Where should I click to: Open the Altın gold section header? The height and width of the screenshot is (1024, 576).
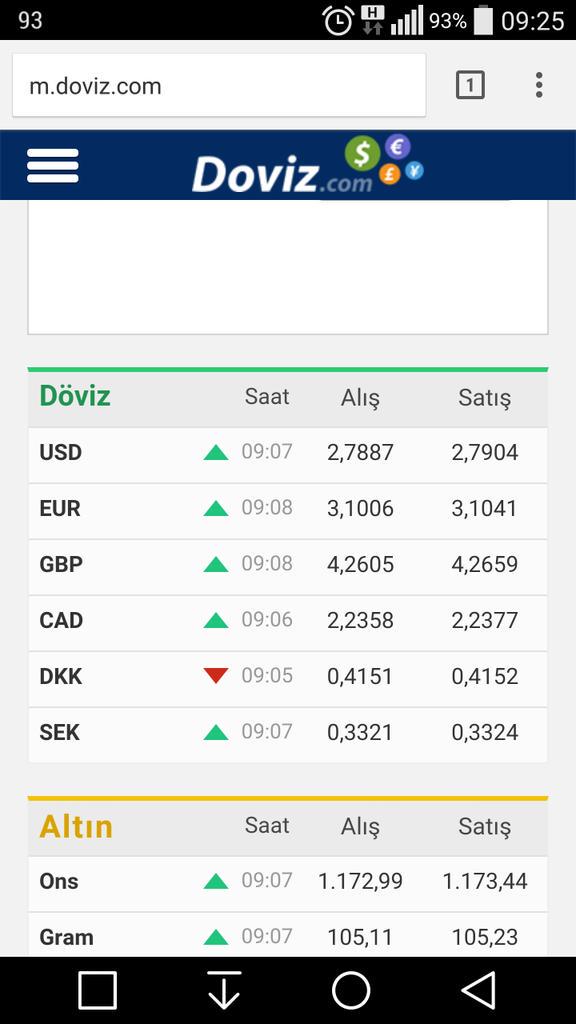(x=288, y=826)
